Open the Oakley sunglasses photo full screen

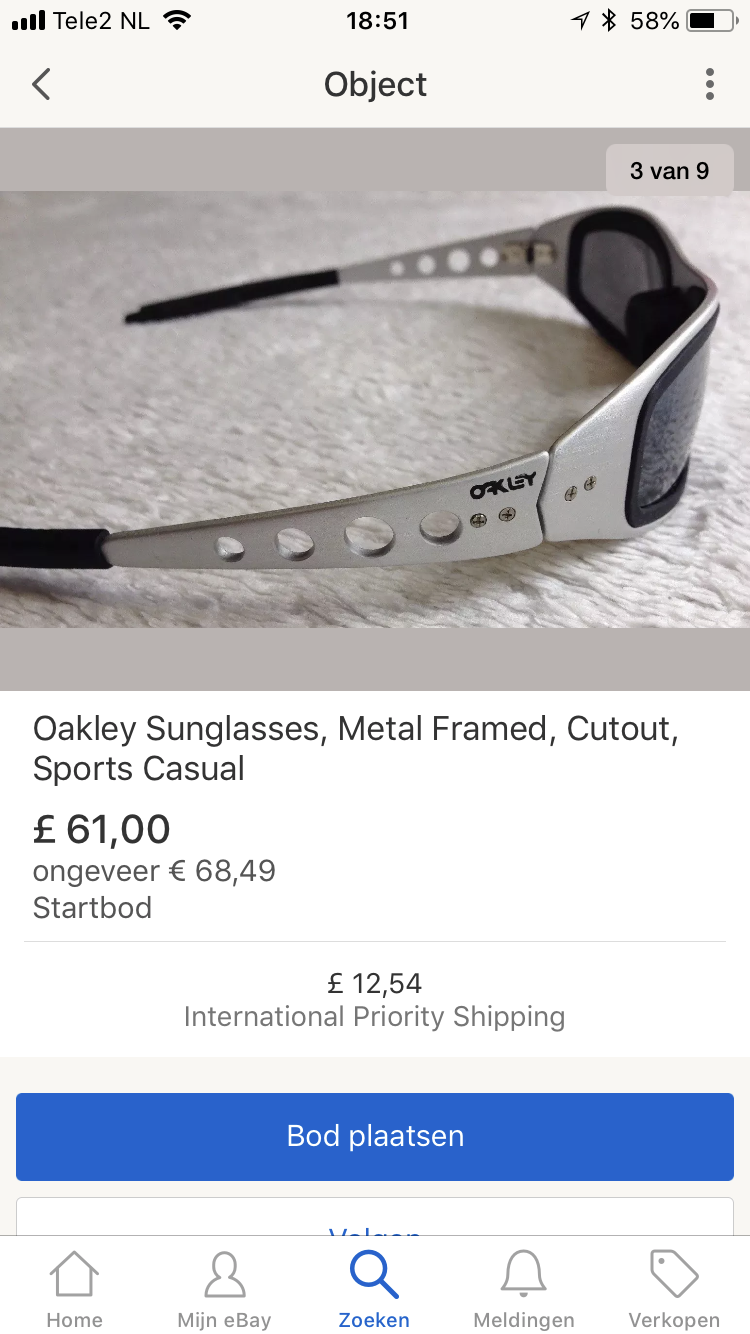click(375, 410)
